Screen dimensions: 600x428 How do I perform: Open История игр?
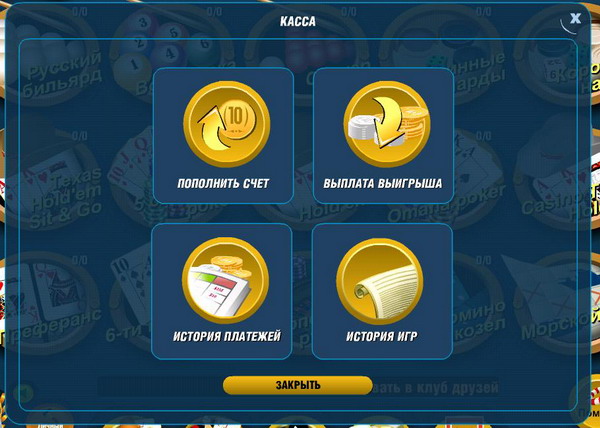(382, 290)
